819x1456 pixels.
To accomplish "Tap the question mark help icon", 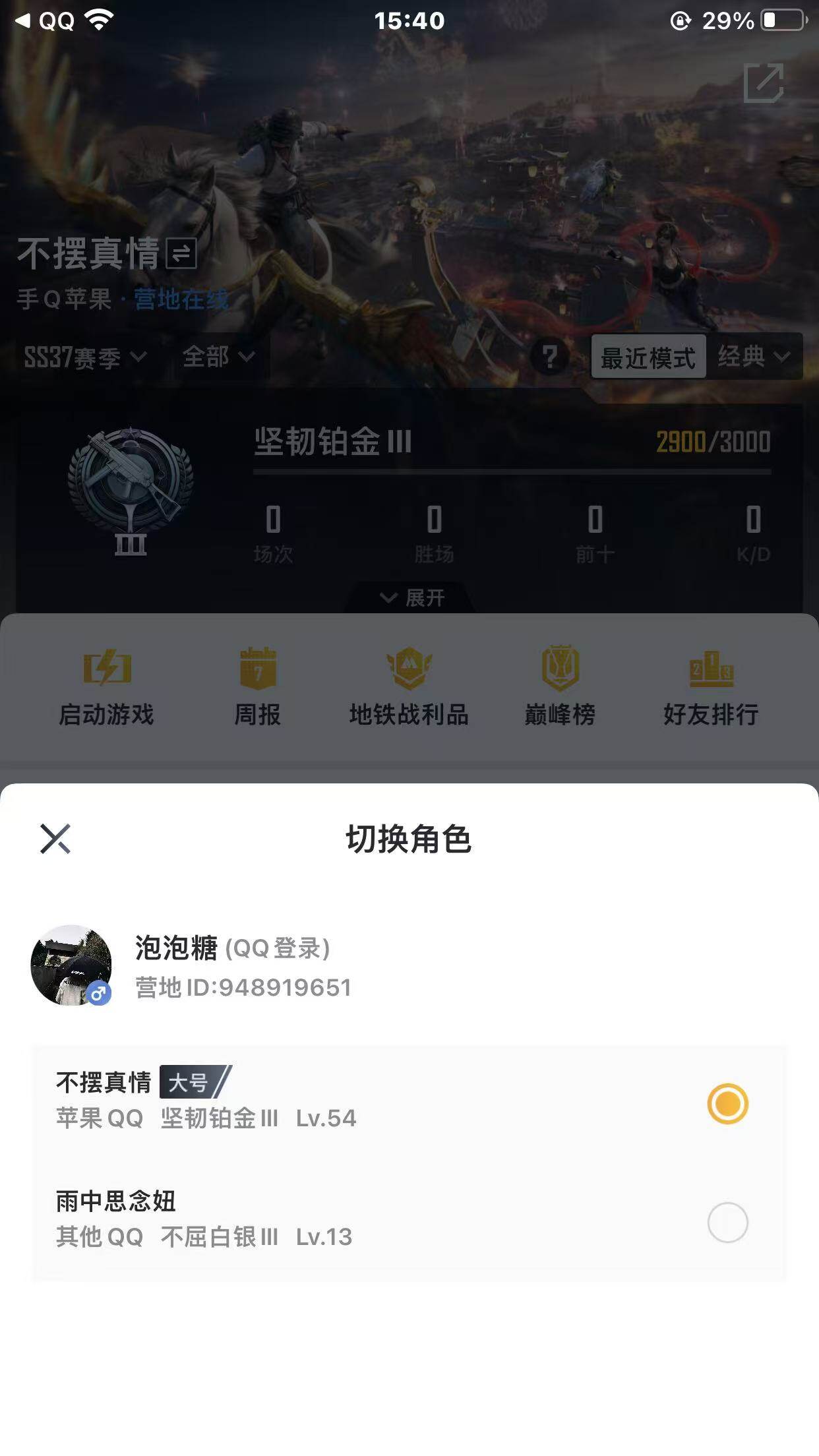I will click(x=551, y=357).
